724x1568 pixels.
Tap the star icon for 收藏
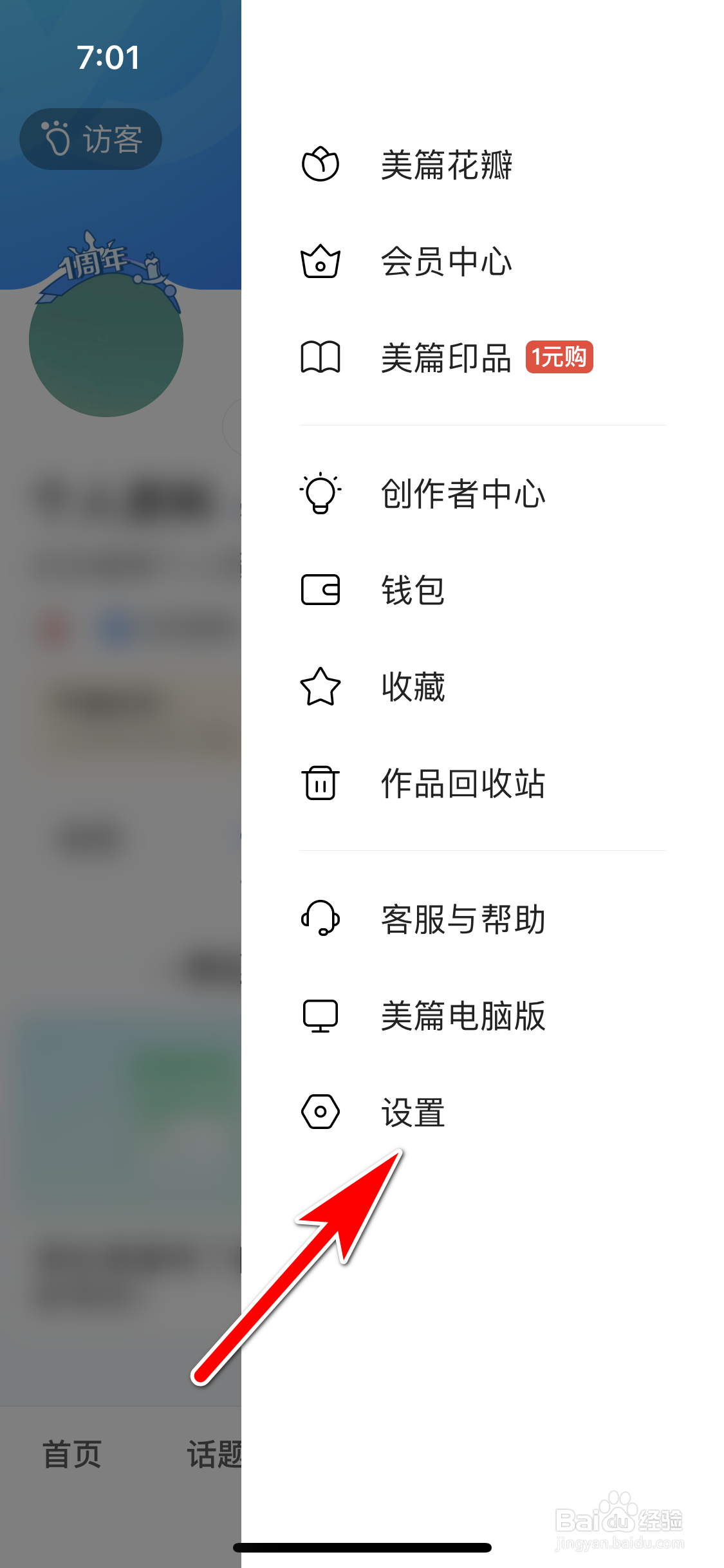click(x=322, y=687)
